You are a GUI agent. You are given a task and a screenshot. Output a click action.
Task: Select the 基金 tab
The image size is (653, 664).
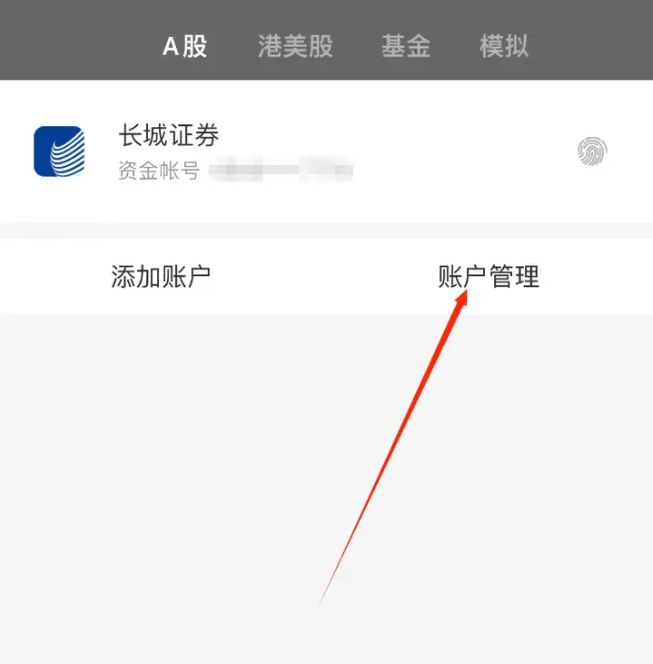(405, 46)
